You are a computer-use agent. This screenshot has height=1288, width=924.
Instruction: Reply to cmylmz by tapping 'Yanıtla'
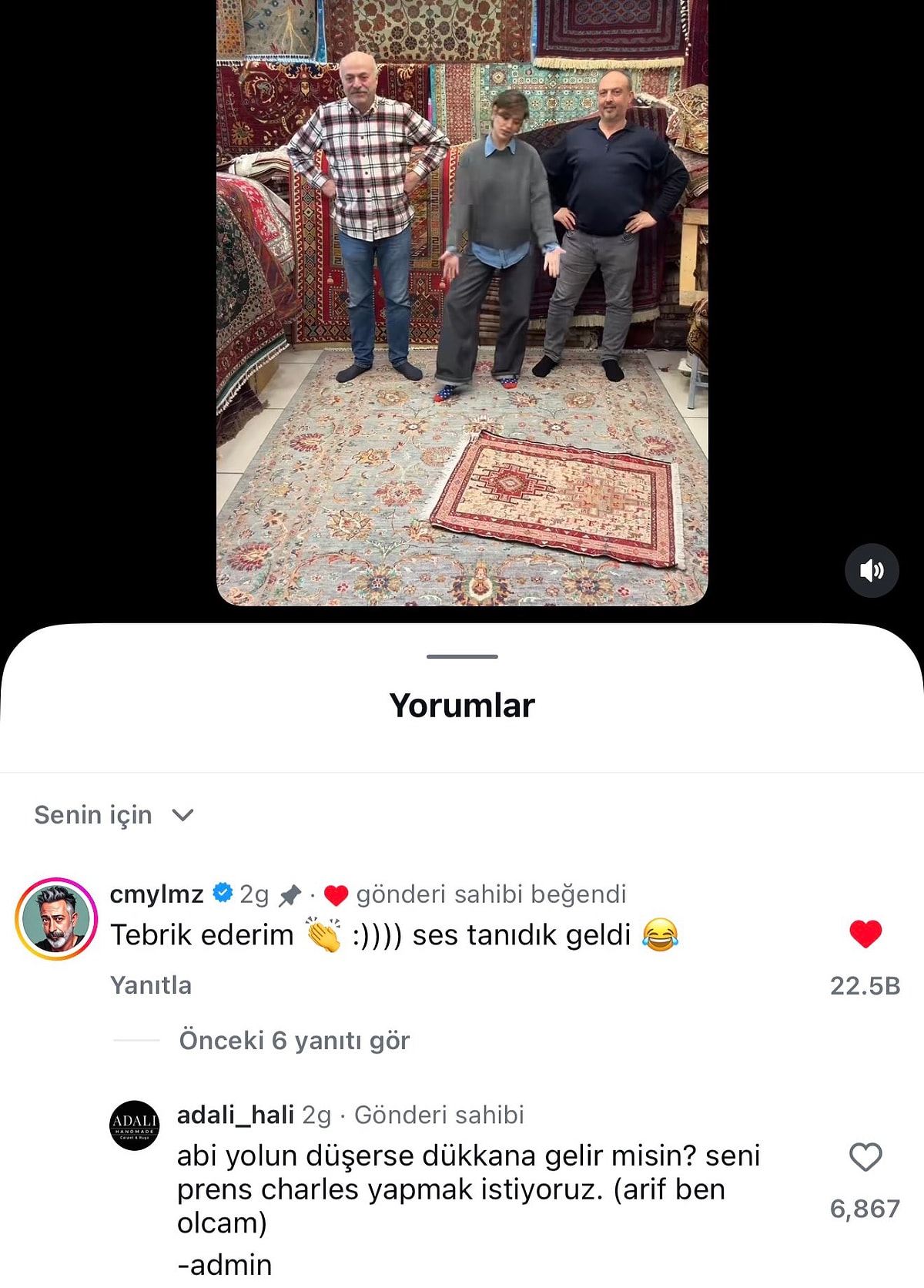(x=152, y=984)
